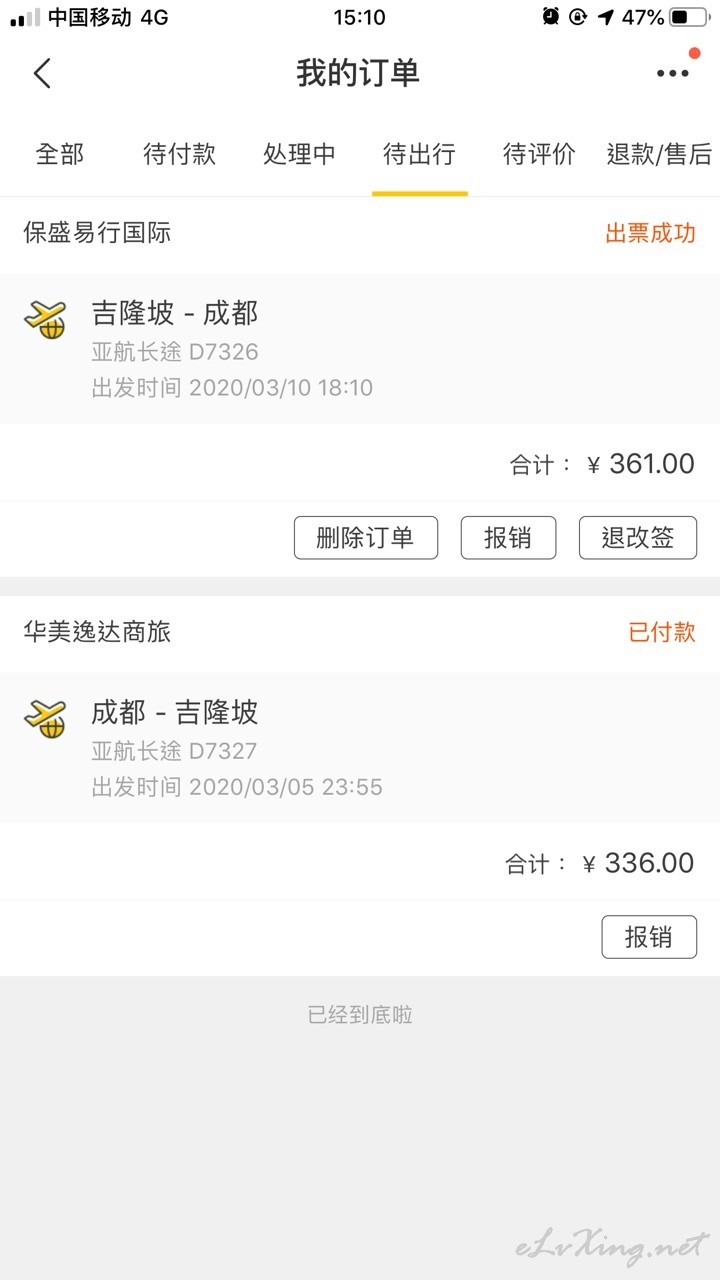Switch to the 待评价 tab
720x1280 pixels.
point(539,154)
